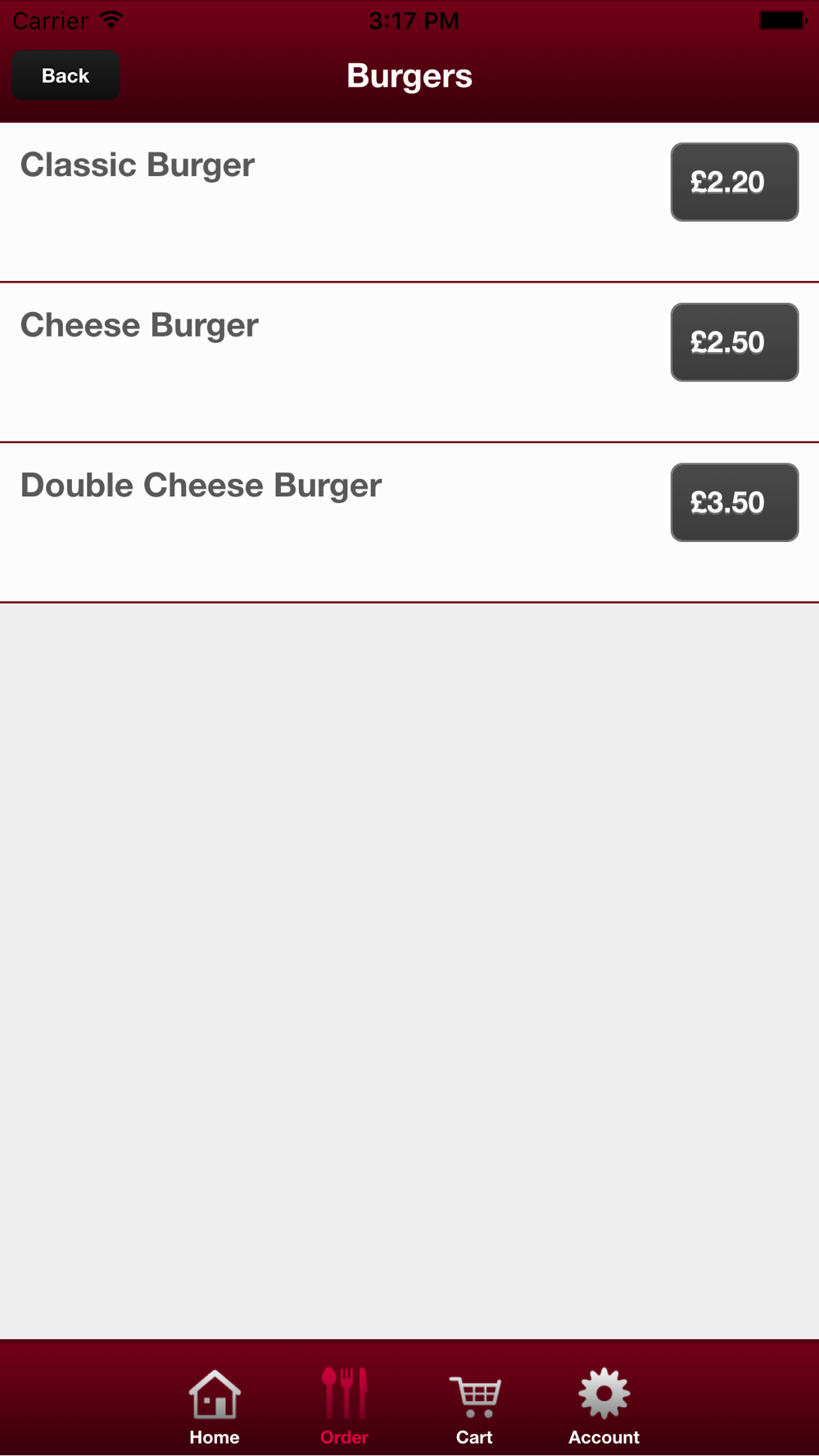This screenshot has height=1456, width=819.
Task: Go to the Account tab
Action: pos(604,1407)
